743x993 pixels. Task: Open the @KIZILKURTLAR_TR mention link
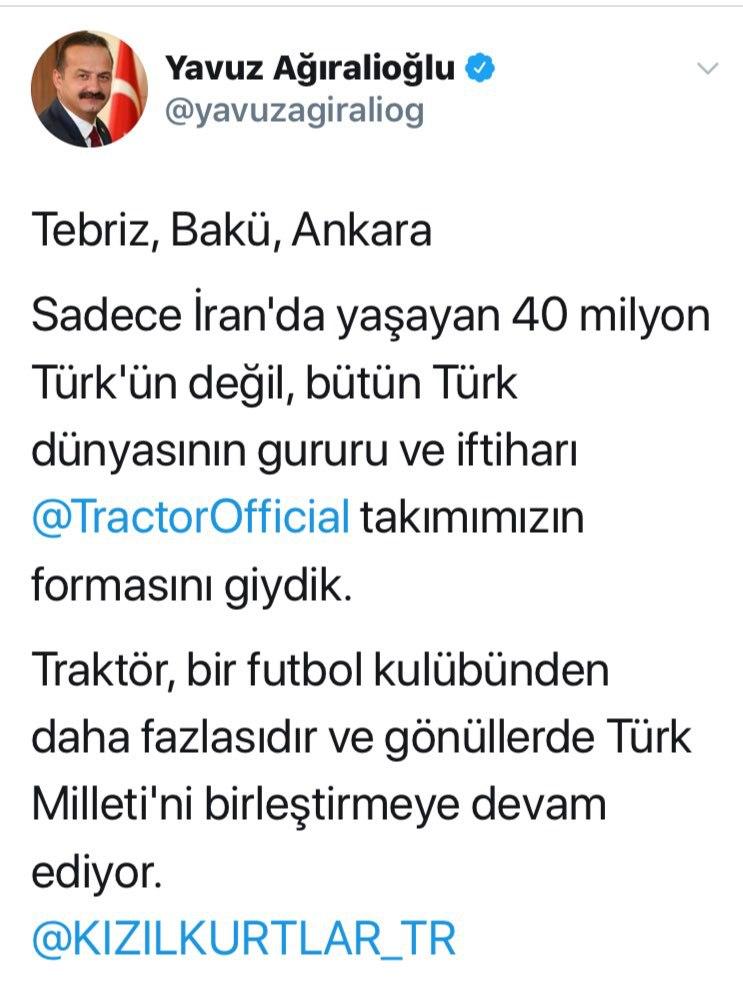point(244,939)
